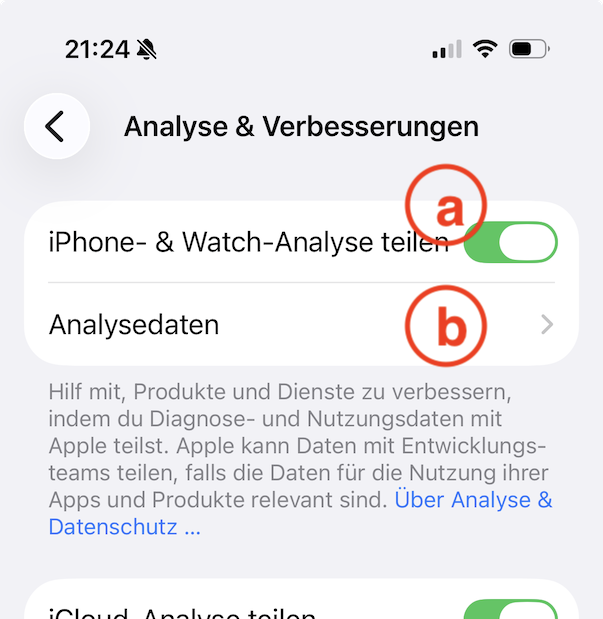Open the Über Analyse & Datenschutz link
The image size is (603, 619).
473,500
